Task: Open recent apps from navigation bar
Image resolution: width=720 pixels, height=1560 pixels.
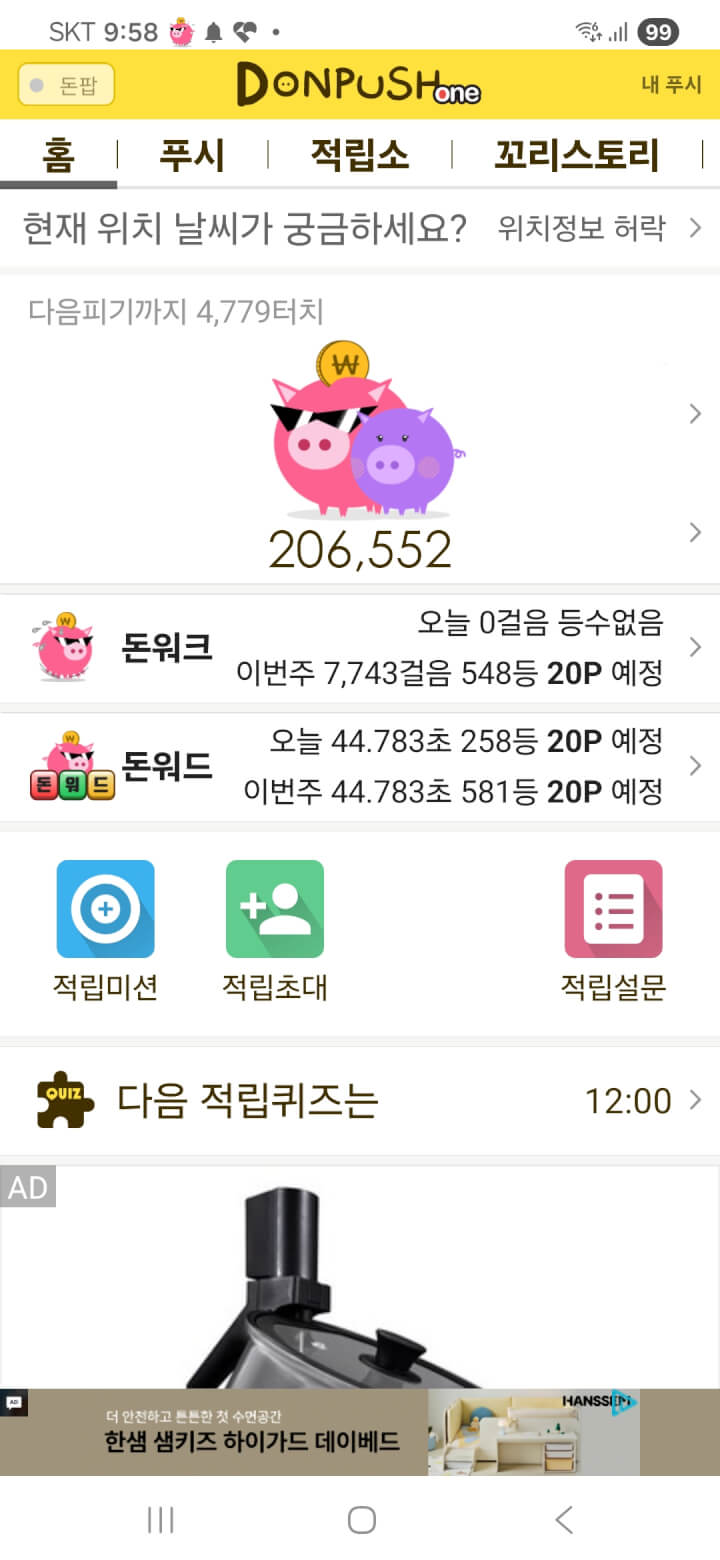Action: (160, 1520)
